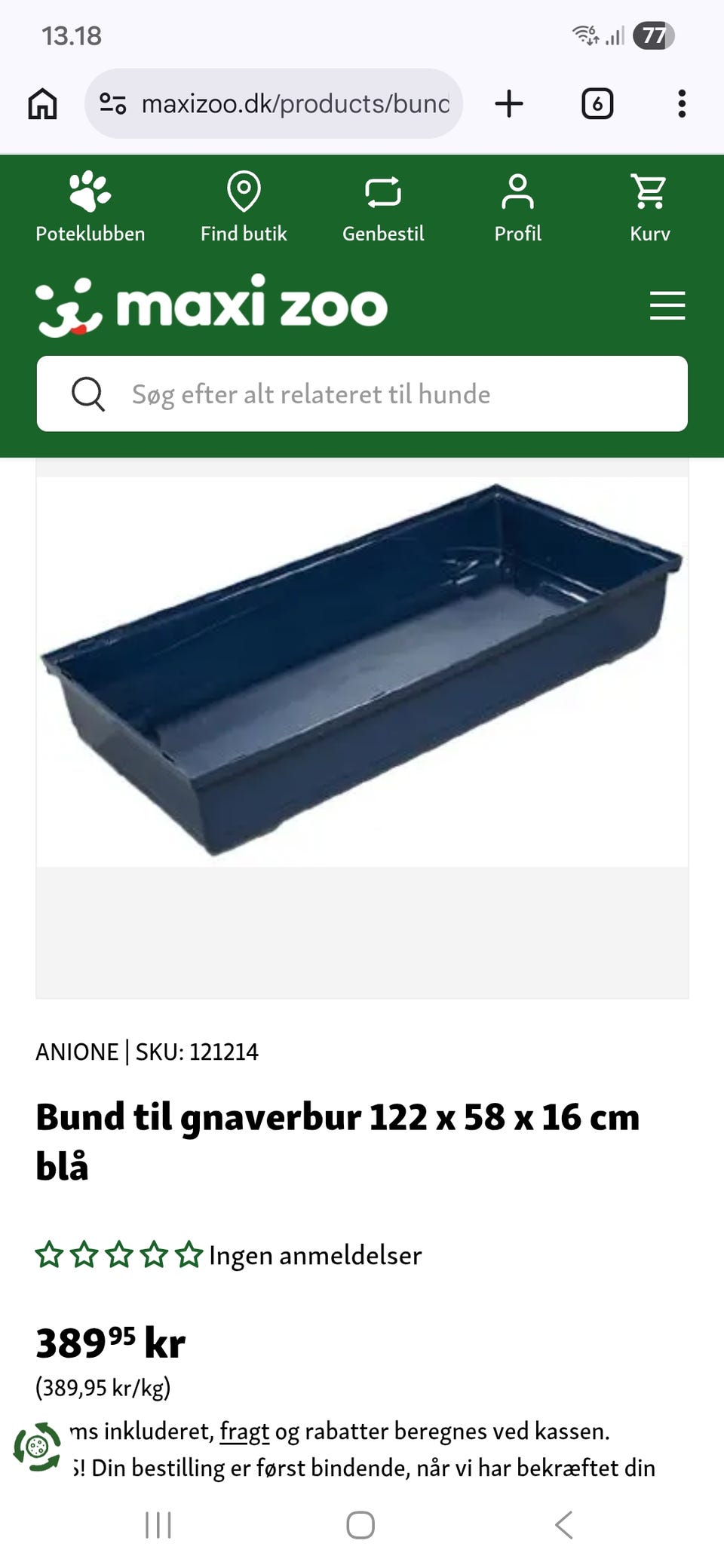
Task: Open the site navigation hamburger menu
Action: pyautogui.click(x=667, y=307)
